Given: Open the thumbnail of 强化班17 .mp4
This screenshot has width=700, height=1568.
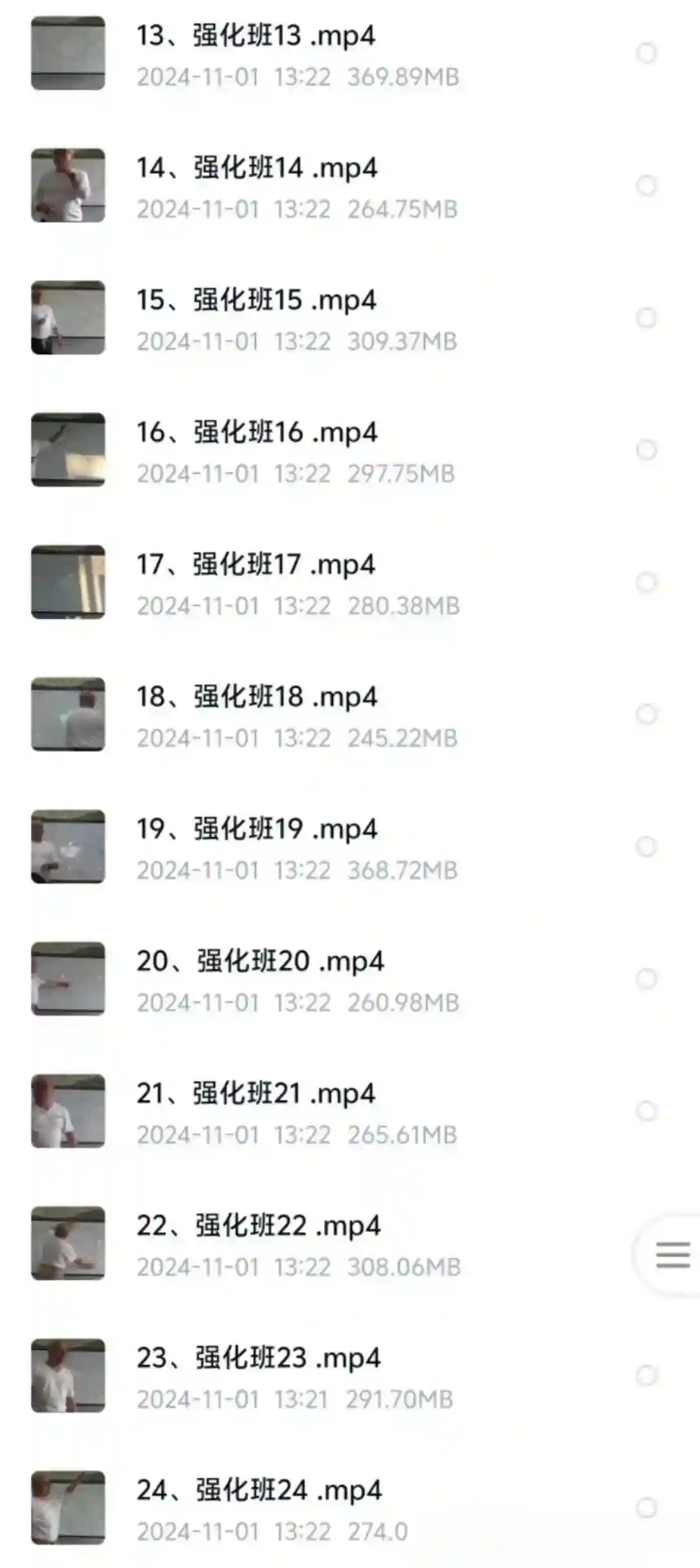Looking at the screenshot, I should click(x=68, y=582).
